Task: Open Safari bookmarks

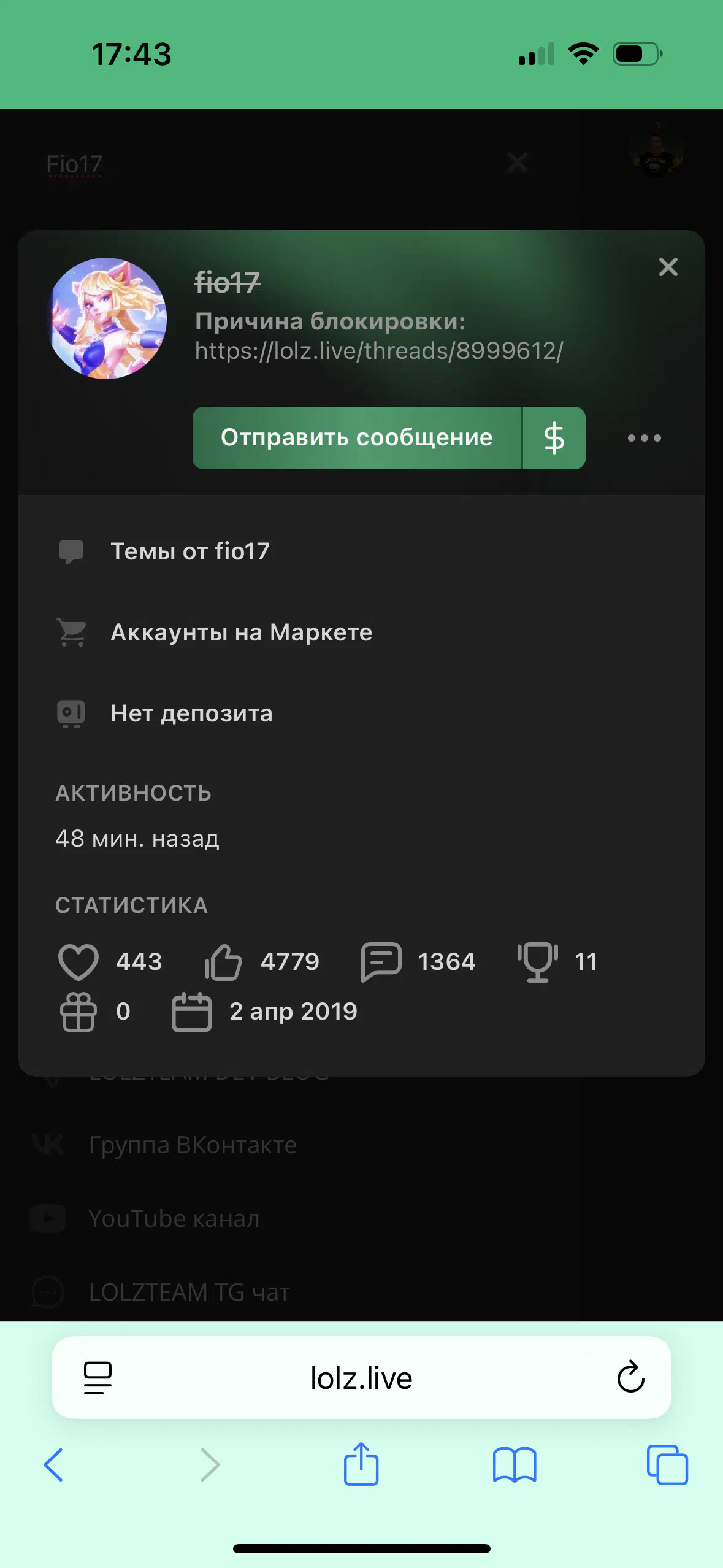Action: tap(515, 1465)
